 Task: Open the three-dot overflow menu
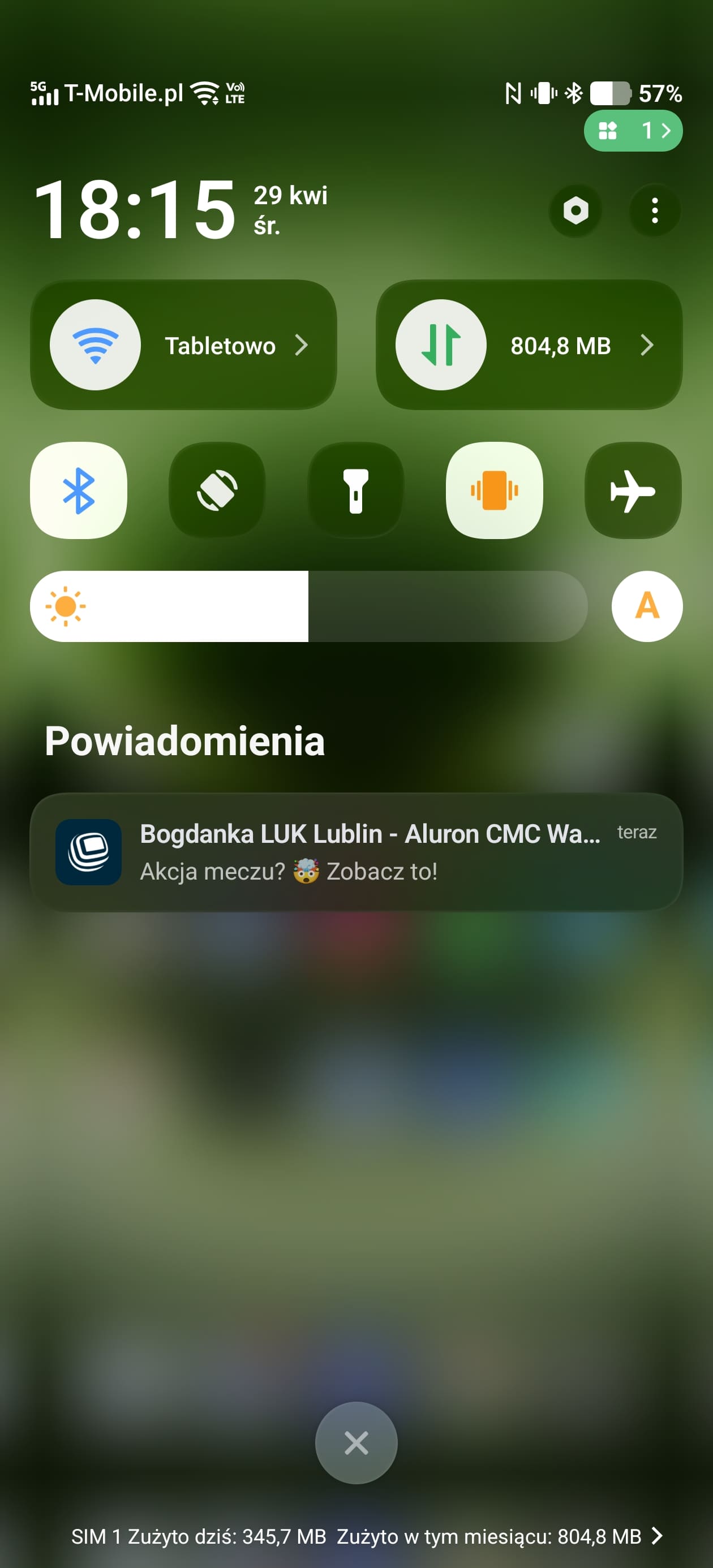pos(655,210)
